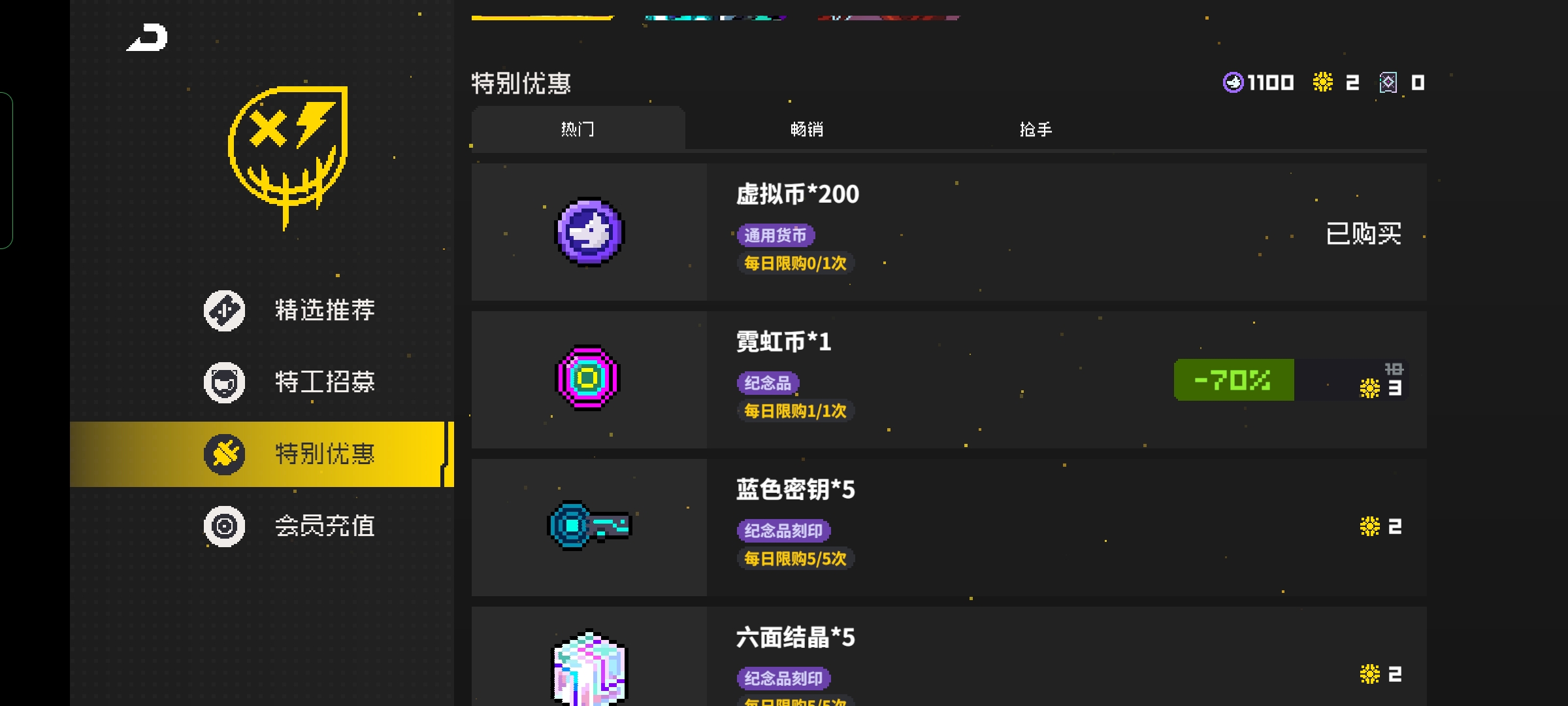Tap the back arrow icon

tap(148, 37)
